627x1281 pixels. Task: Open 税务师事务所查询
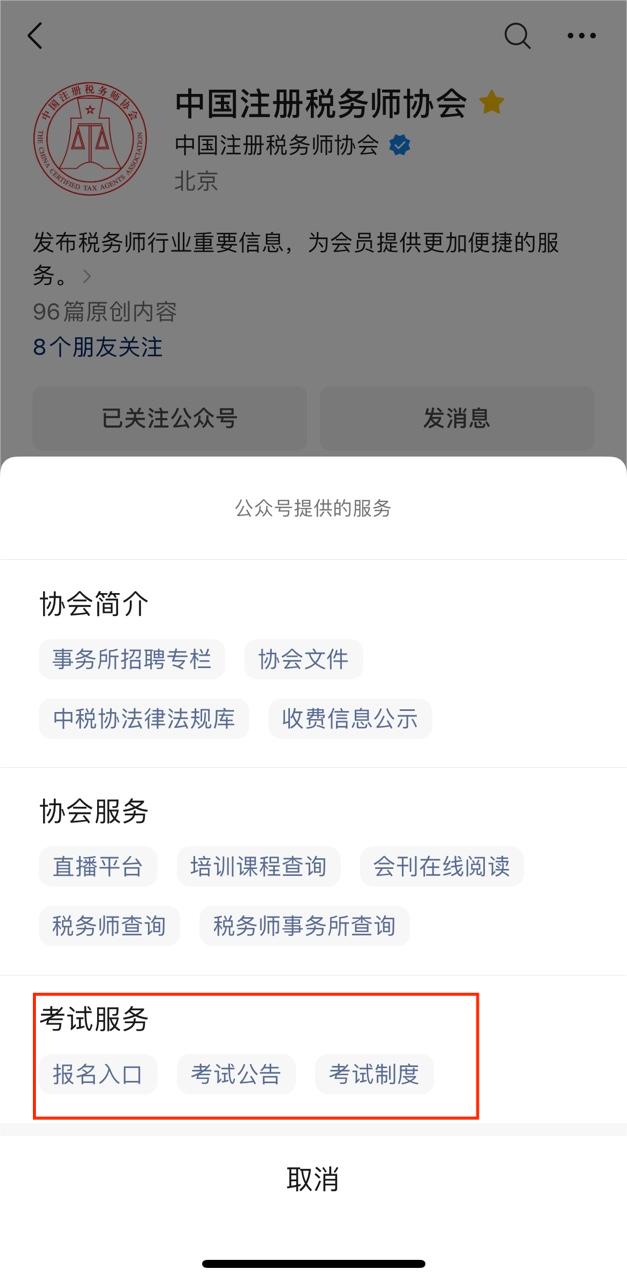[x=304, y=926]
